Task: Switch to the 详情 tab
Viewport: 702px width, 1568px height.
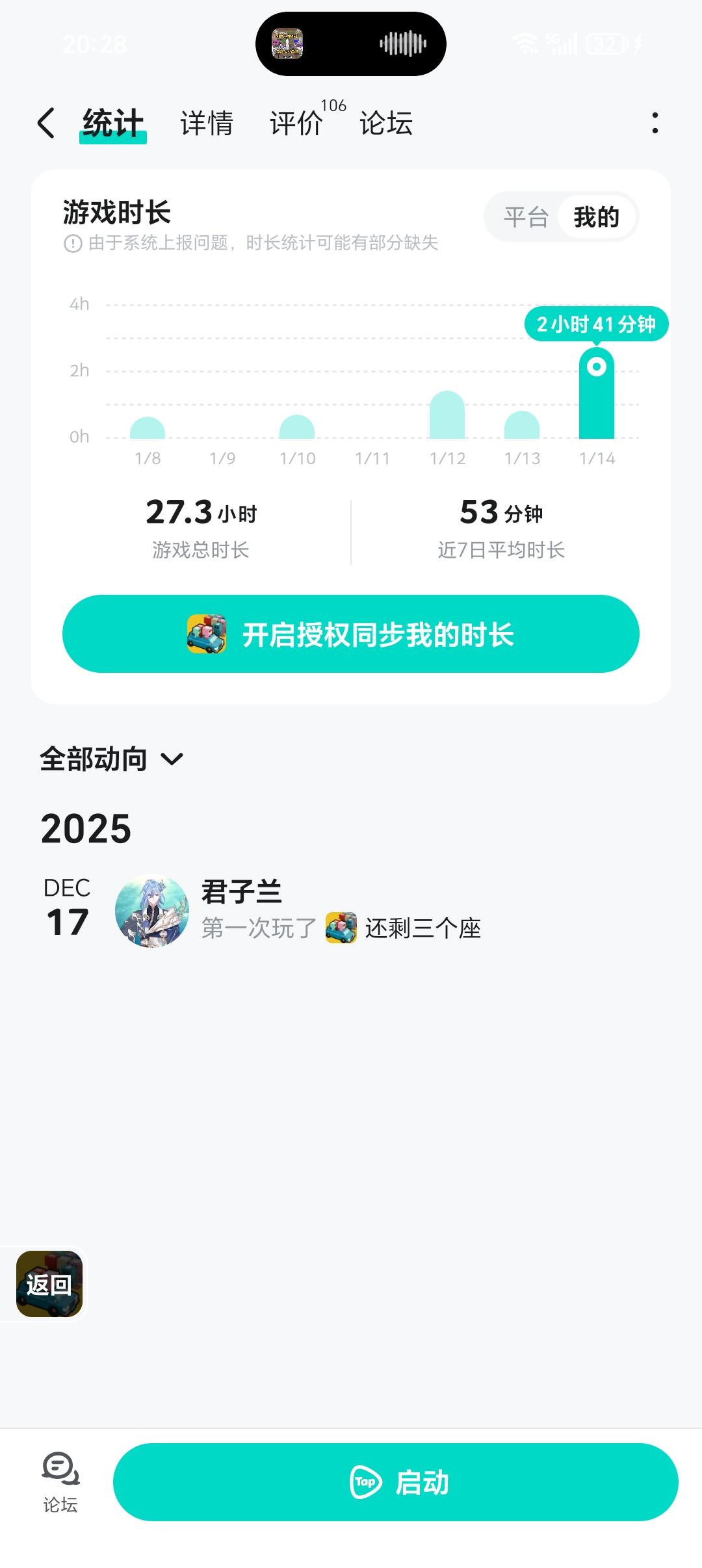Action: pos(206,123)
